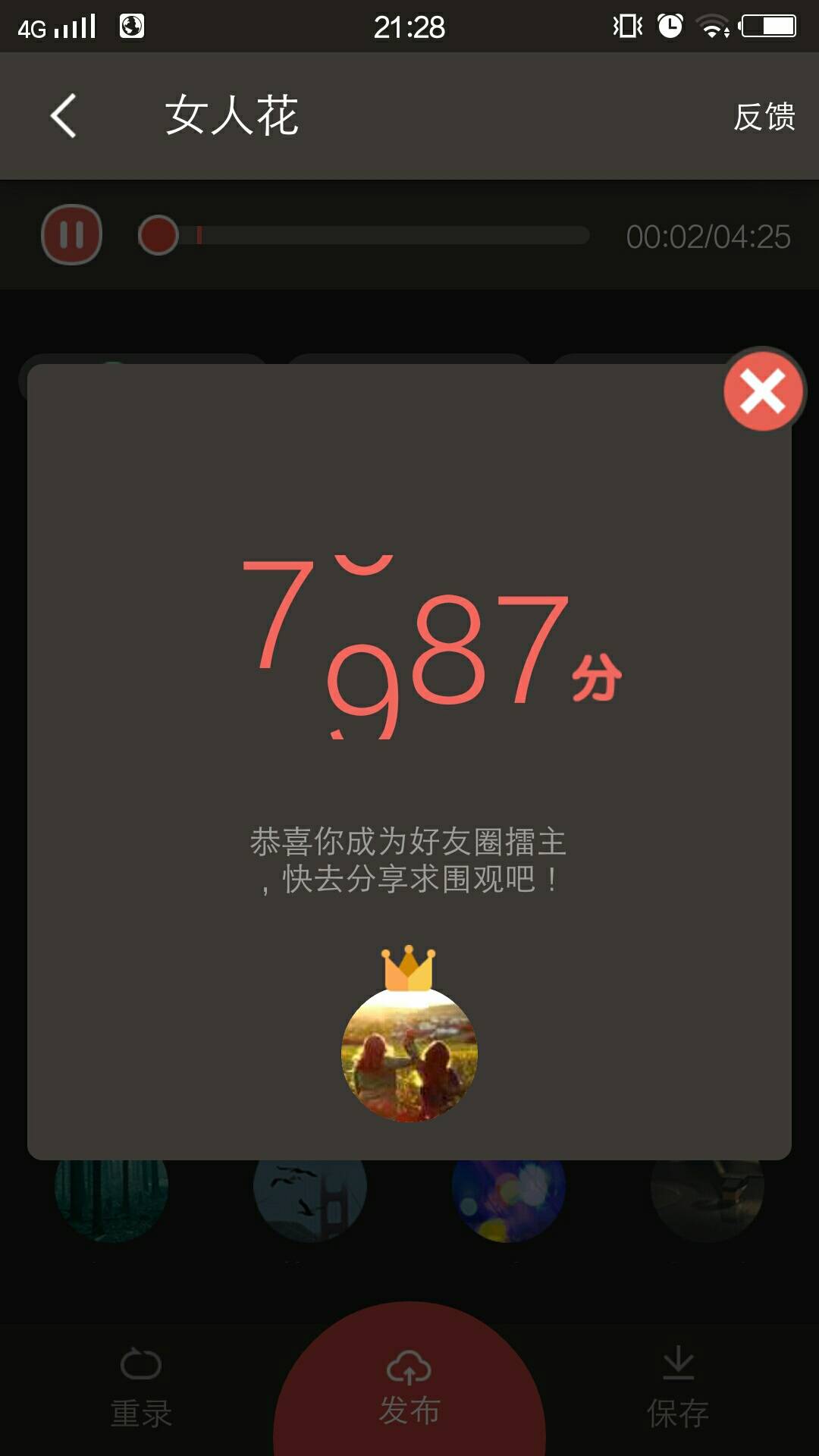Tap the crowned avatar picture
This screenshot has height=1456, width=819.
[x=409, y=1053]
